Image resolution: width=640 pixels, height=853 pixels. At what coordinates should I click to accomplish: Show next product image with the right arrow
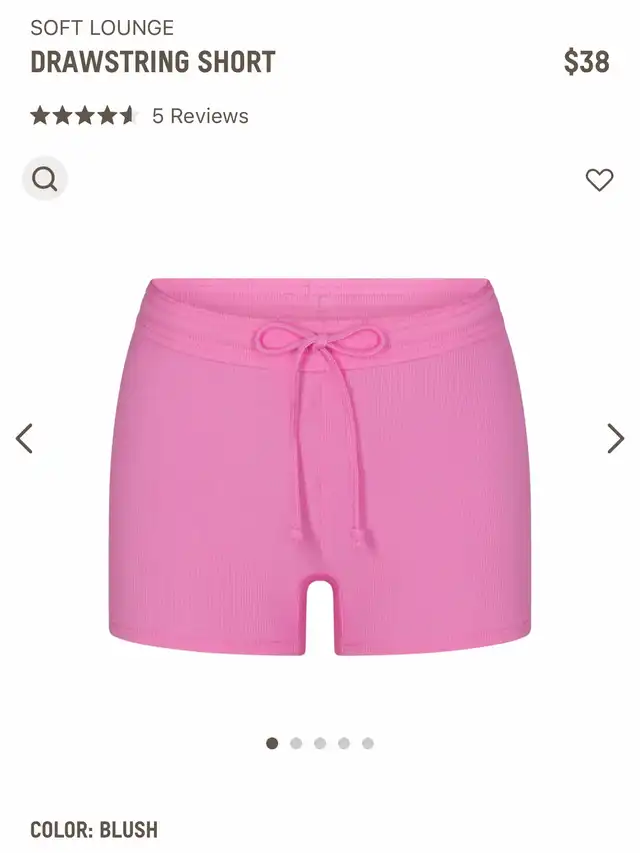tap(615, 438)
